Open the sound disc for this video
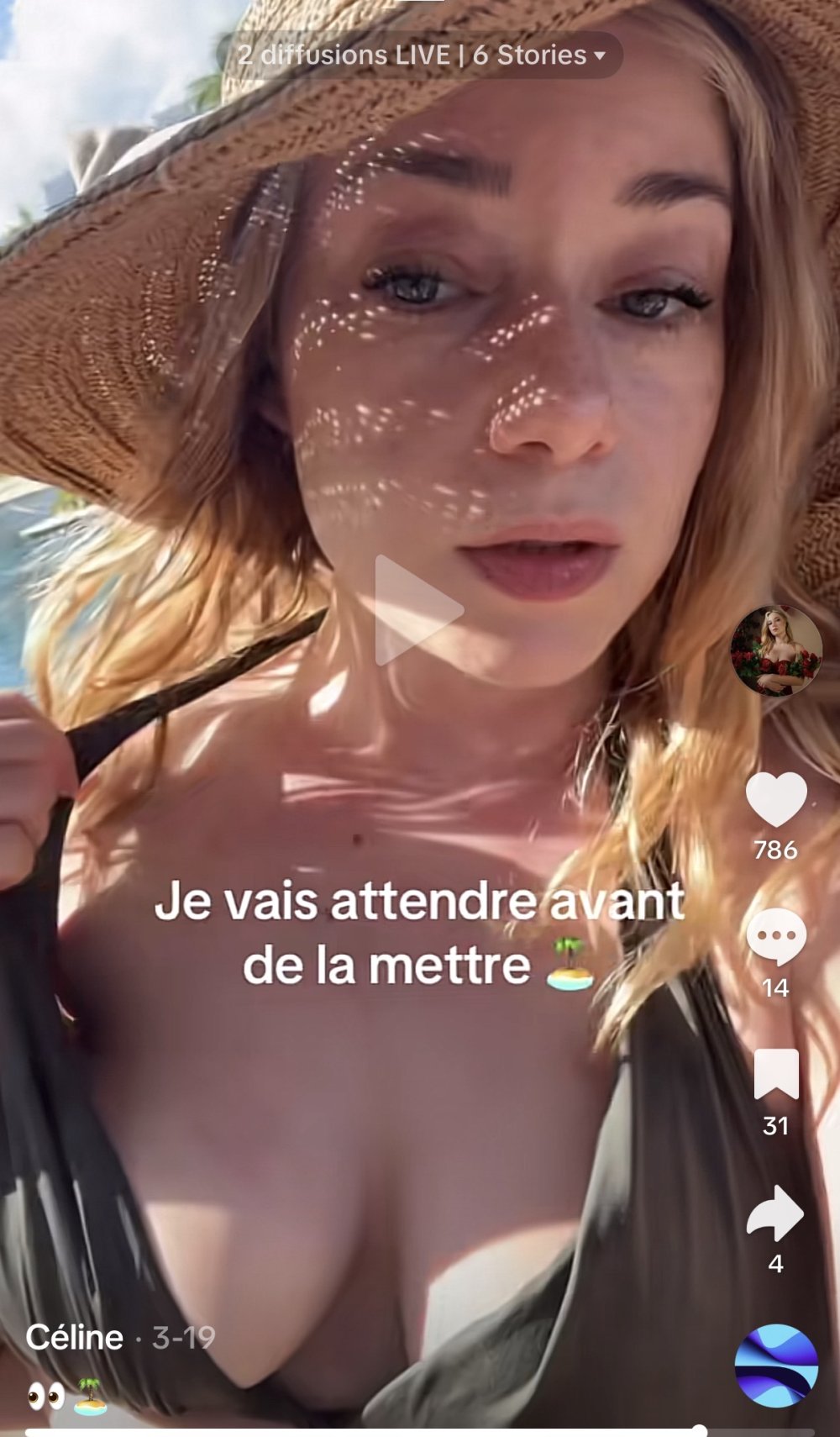840x1437 pixels. [x=776, y=1365]
